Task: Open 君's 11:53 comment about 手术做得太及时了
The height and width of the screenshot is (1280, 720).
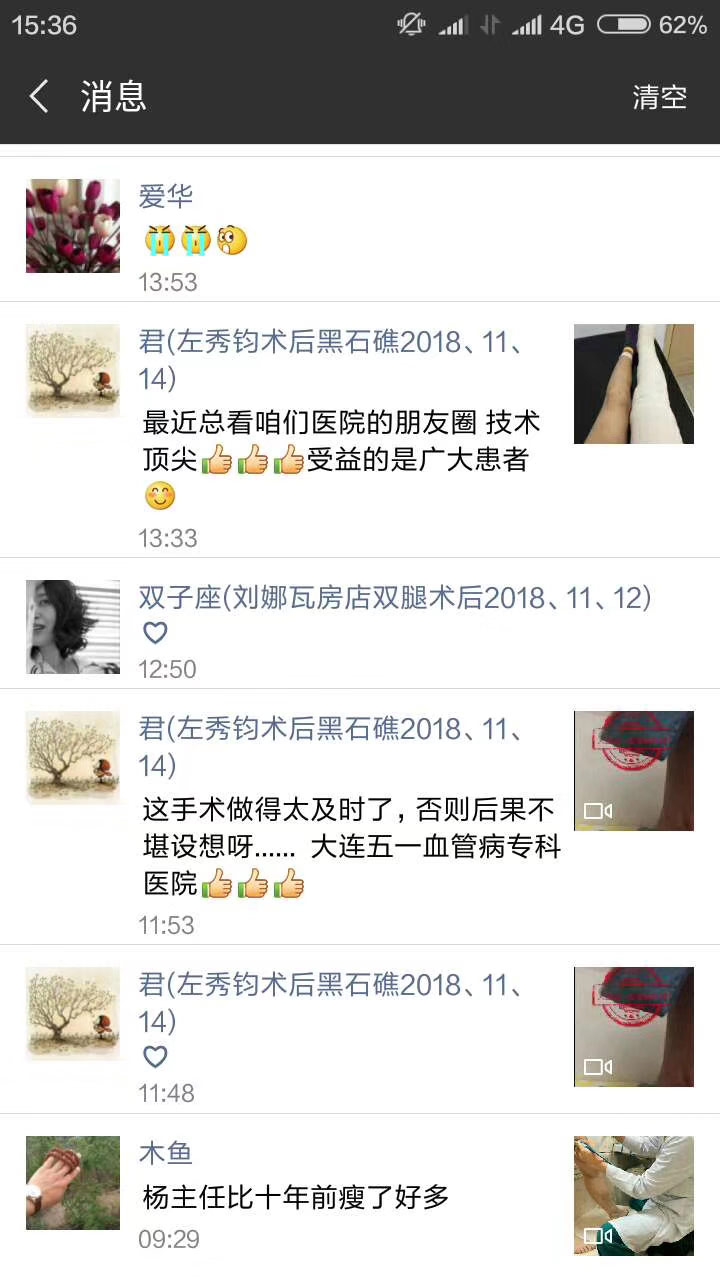Action: click(350, 846)
